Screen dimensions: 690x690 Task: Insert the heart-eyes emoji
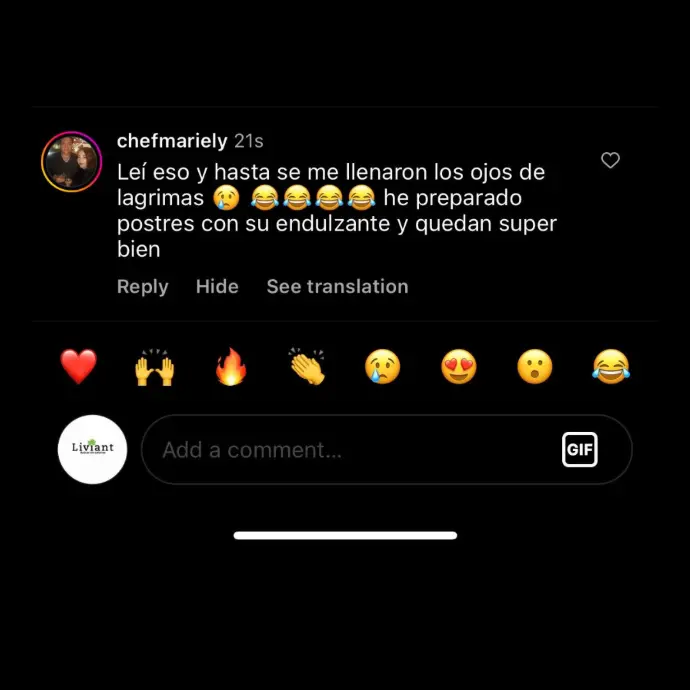coord(459,367)
